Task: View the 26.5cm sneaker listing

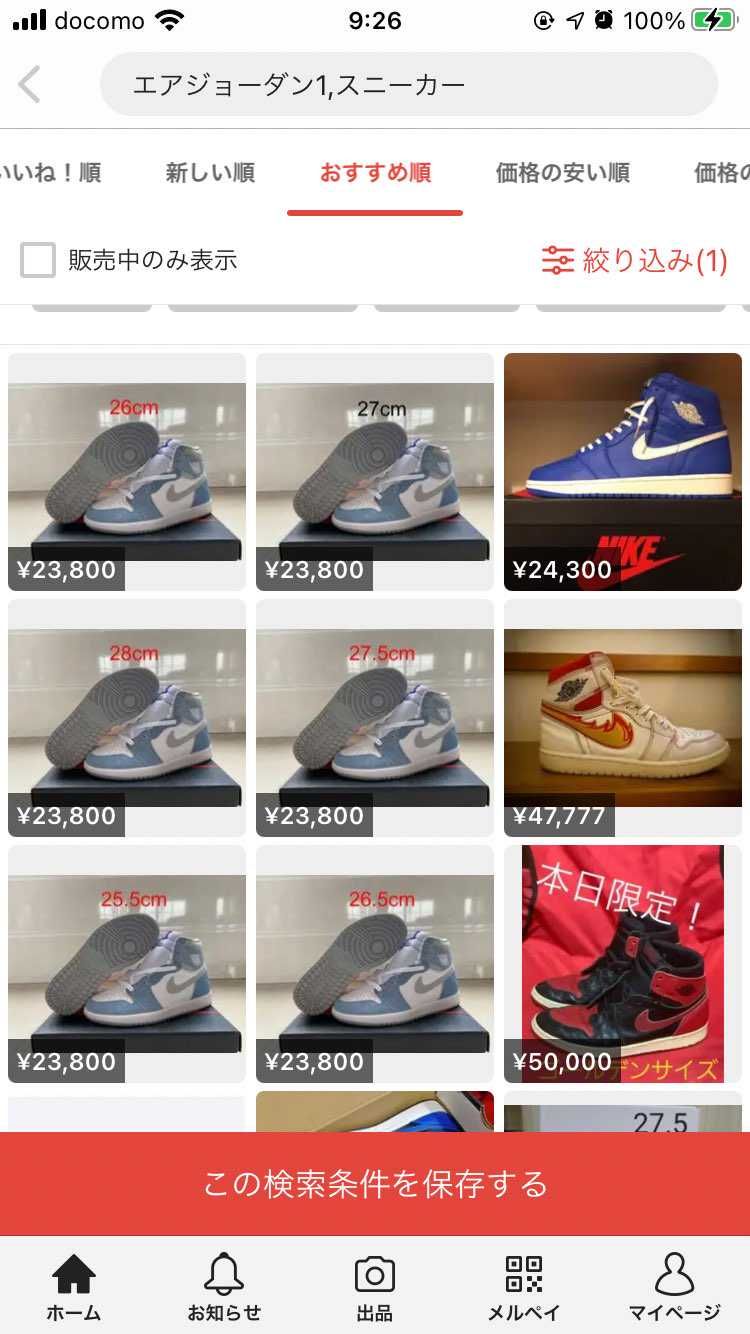Action: (375, 964)
